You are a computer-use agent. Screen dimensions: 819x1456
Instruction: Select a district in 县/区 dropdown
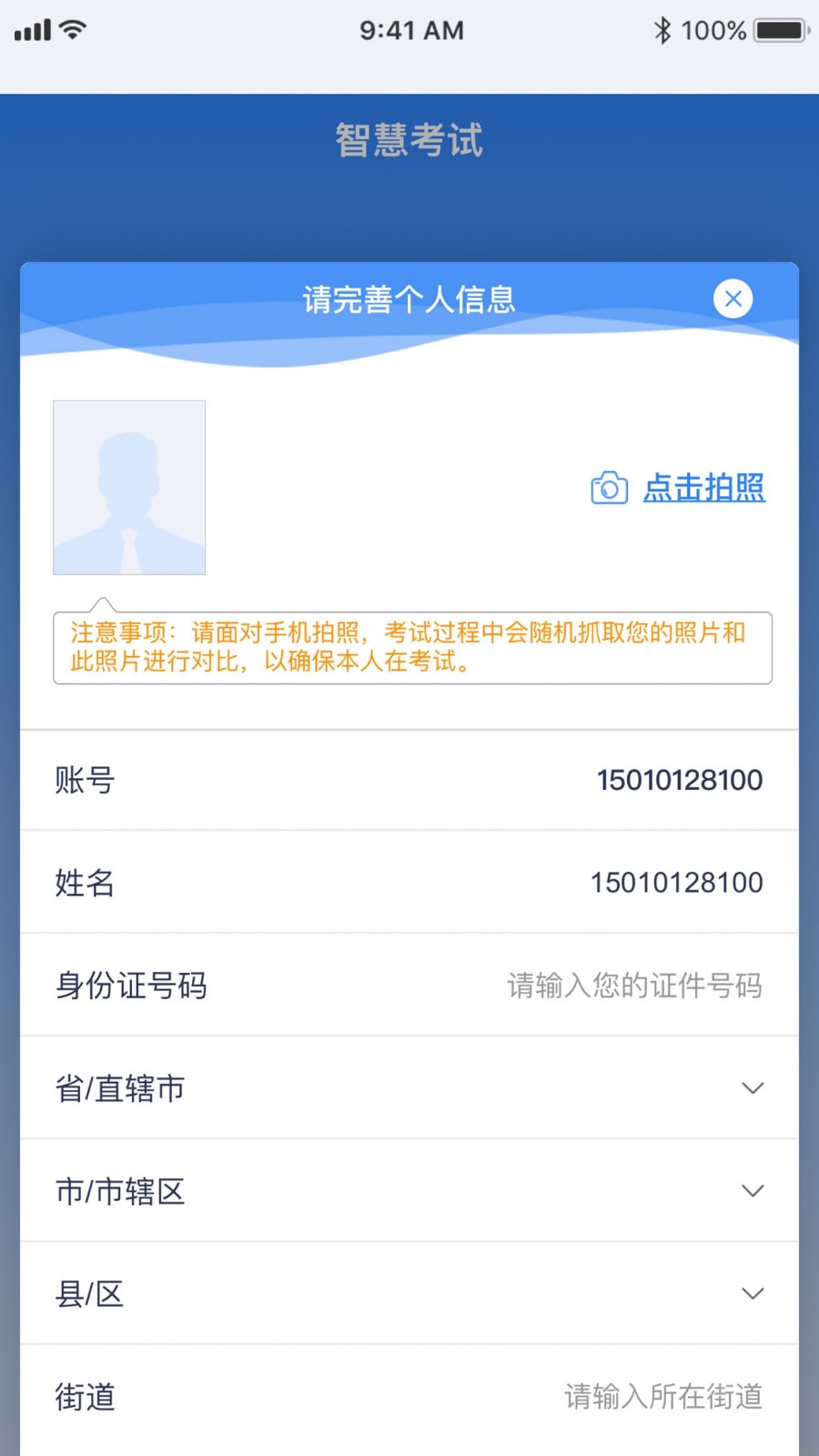(x=409, y=1294)
